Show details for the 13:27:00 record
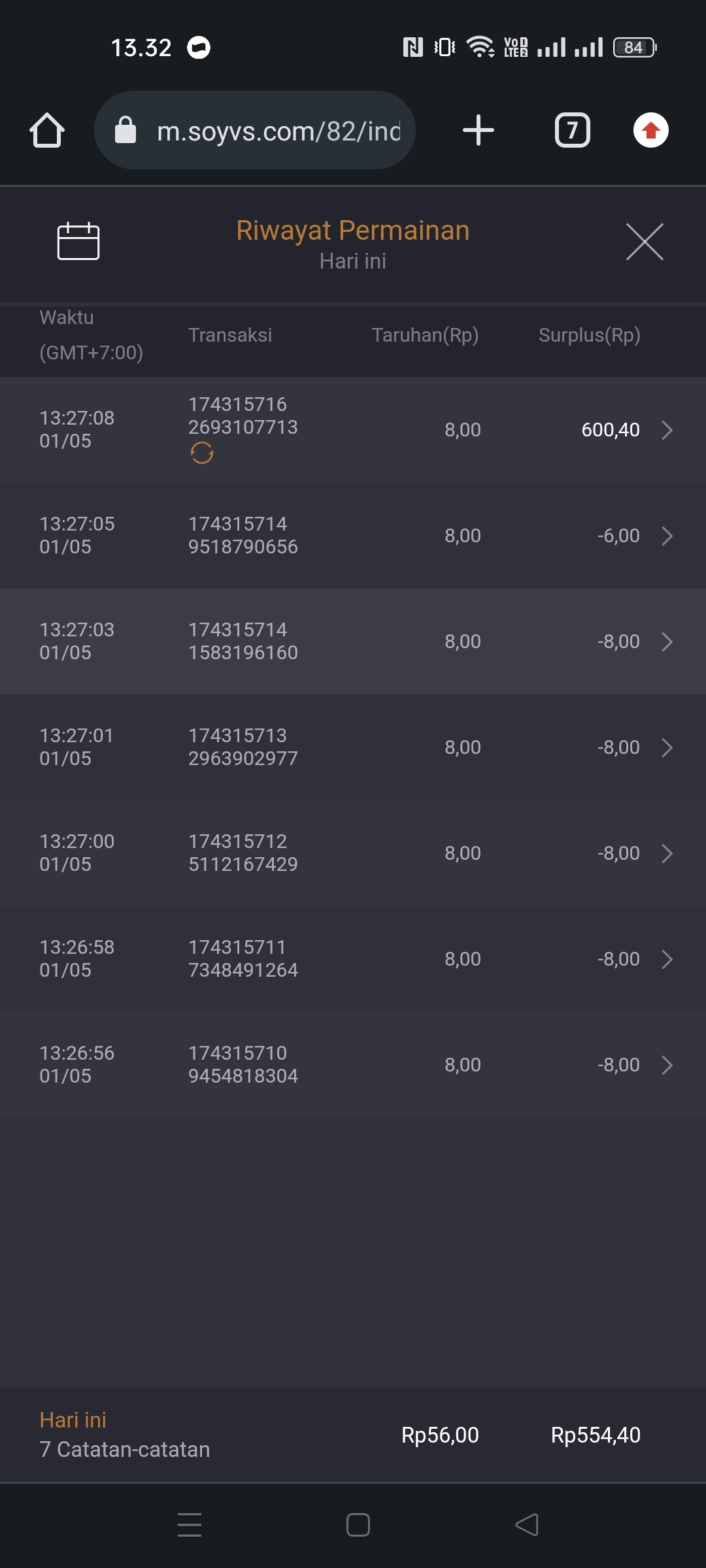706x1568 pixels. [x=666, y=853]
